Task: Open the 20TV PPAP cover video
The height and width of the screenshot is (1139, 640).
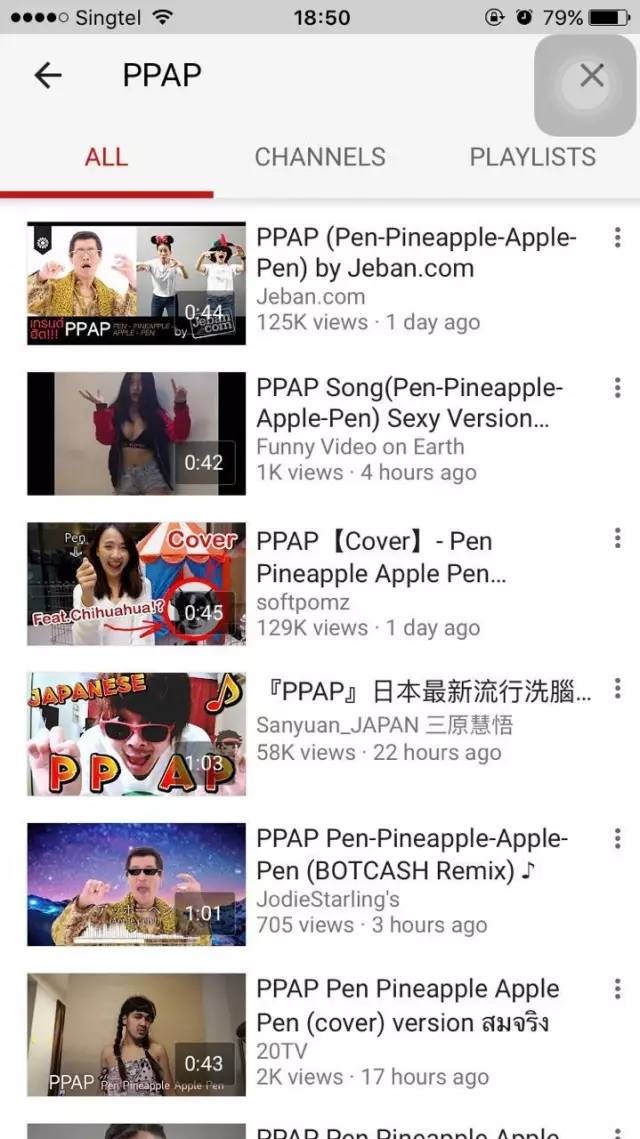Action: (136, 1034)
